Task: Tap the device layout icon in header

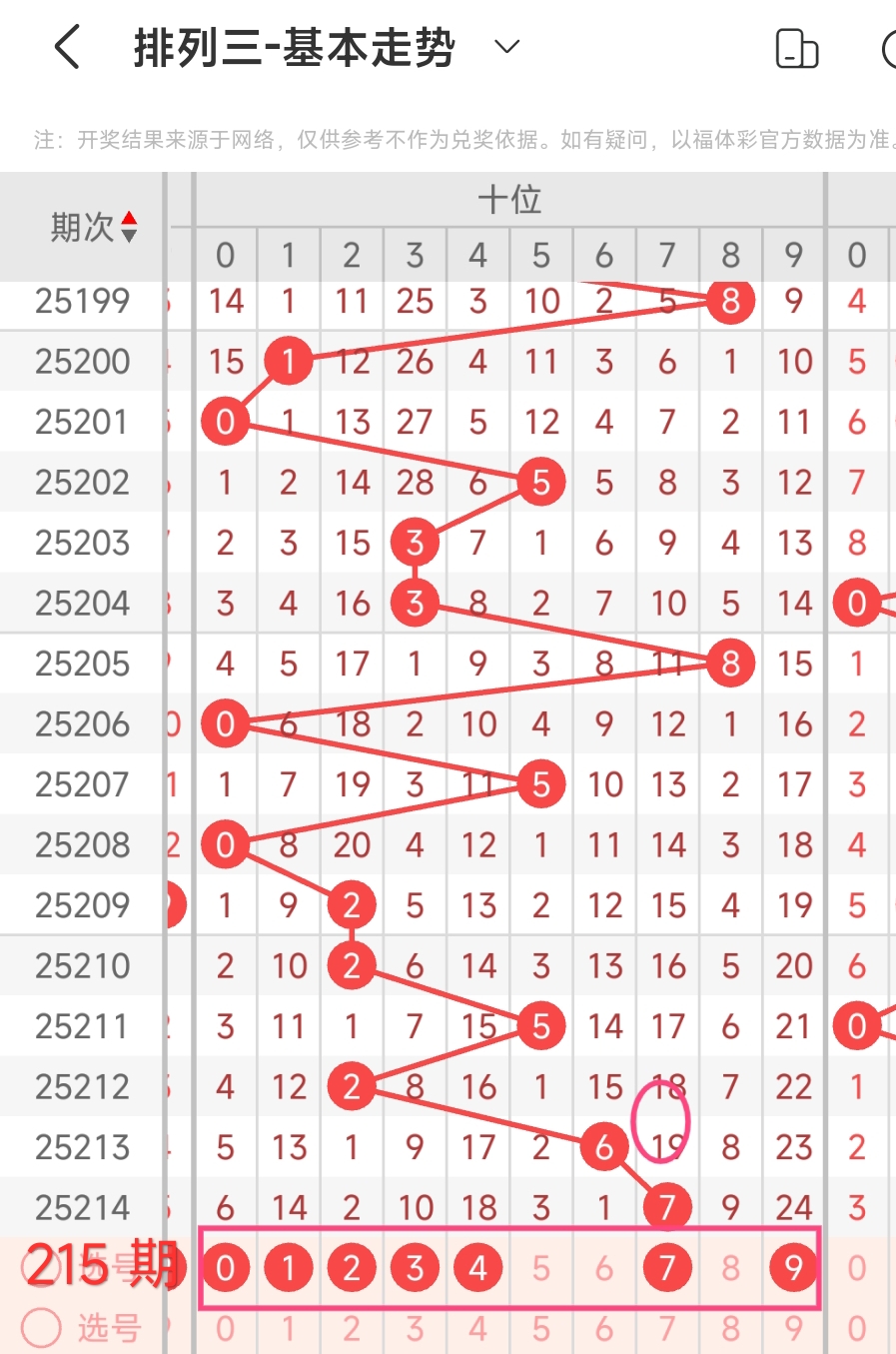Action: [x=796, y=48]
